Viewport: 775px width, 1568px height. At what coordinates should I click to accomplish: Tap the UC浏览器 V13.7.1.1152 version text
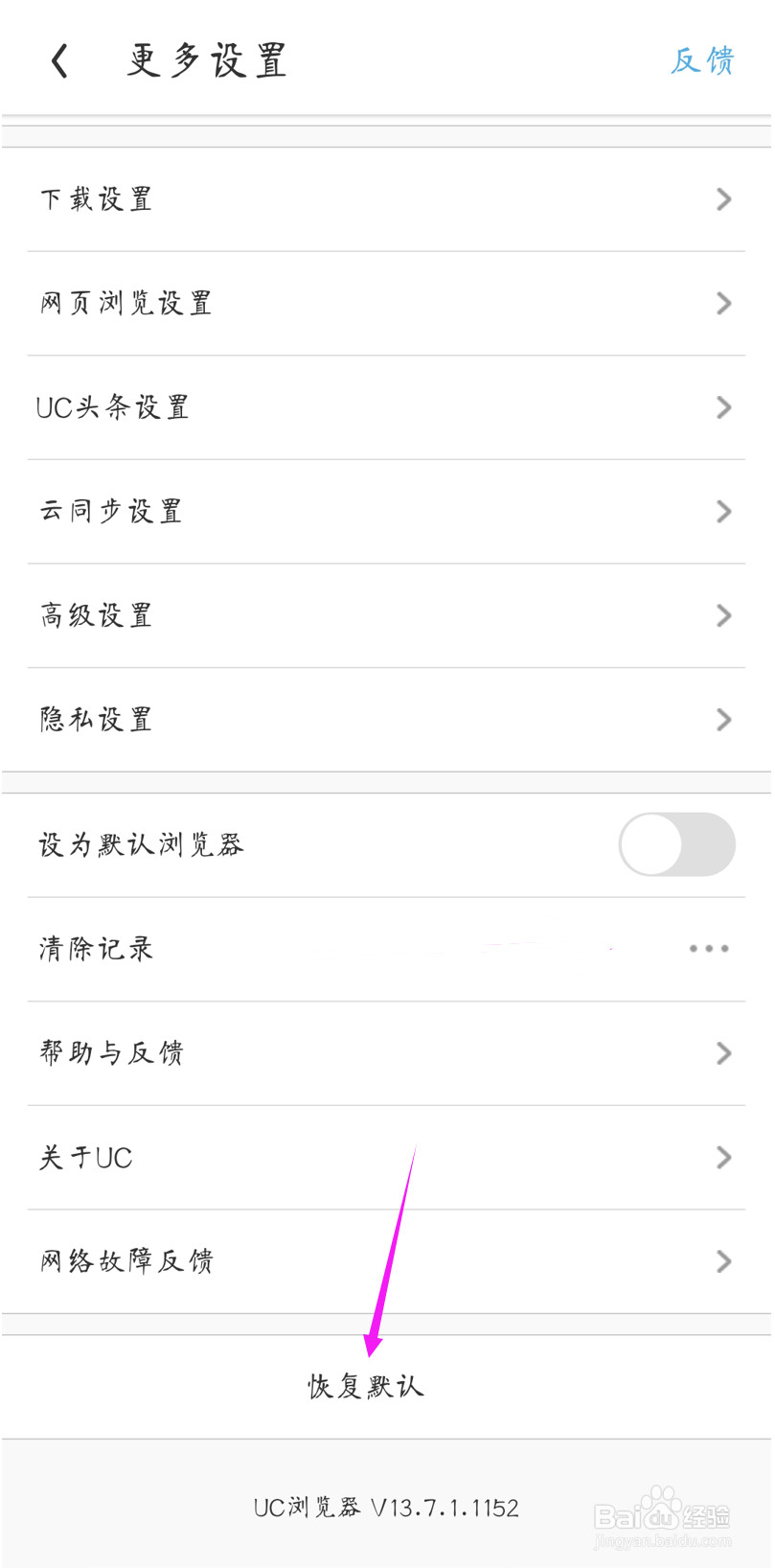387,1507
